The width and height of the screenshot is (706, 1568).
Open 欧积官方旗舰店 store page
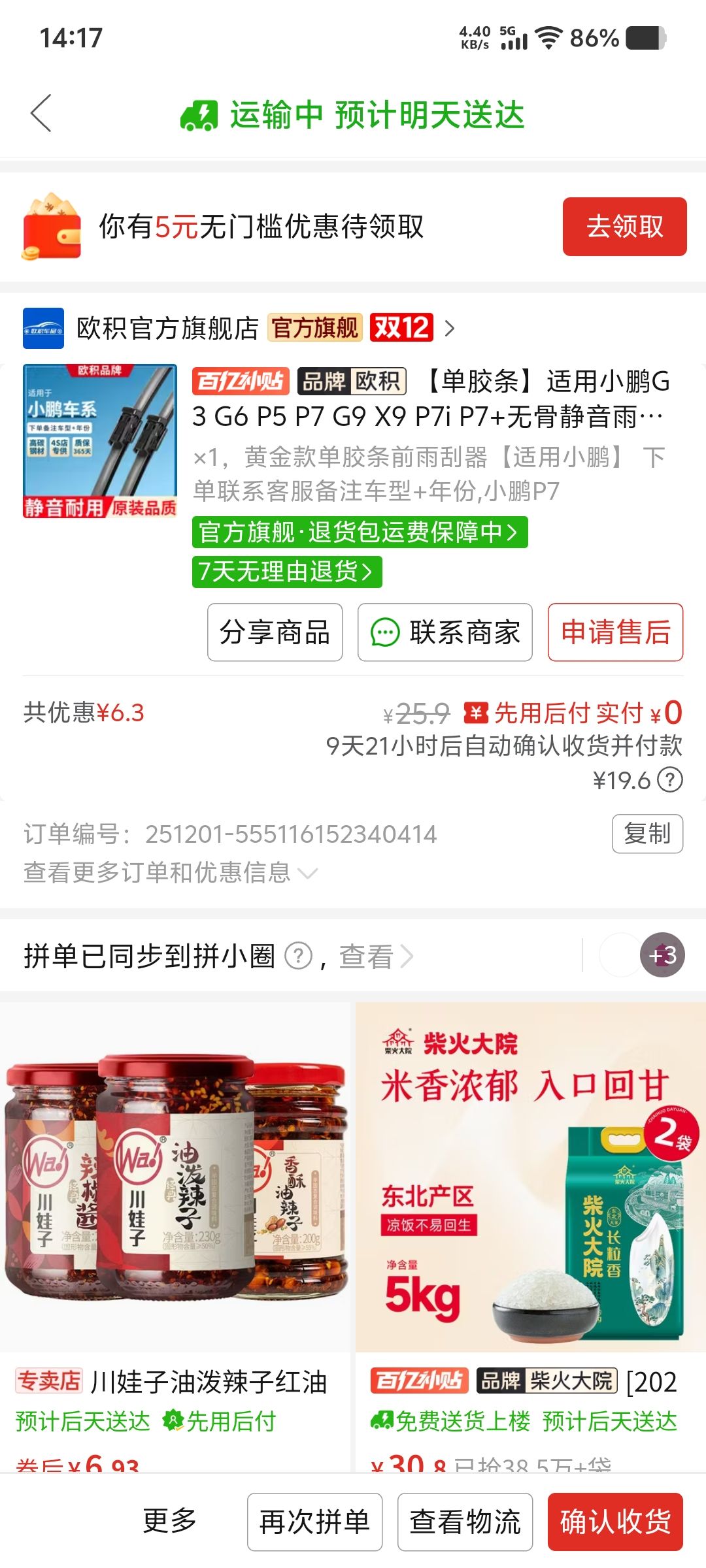(x=167, y=328)
